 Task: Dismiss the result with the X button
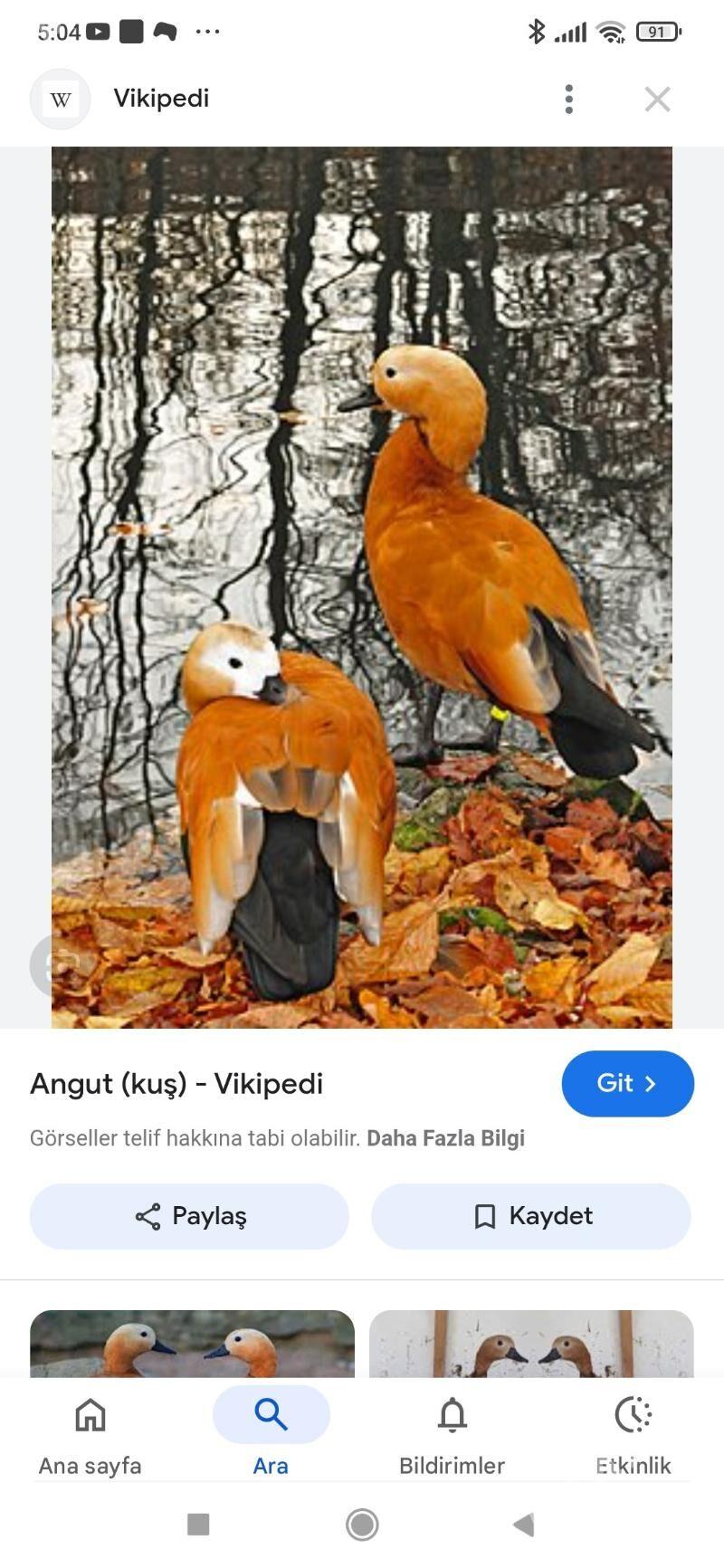point(657,99)
